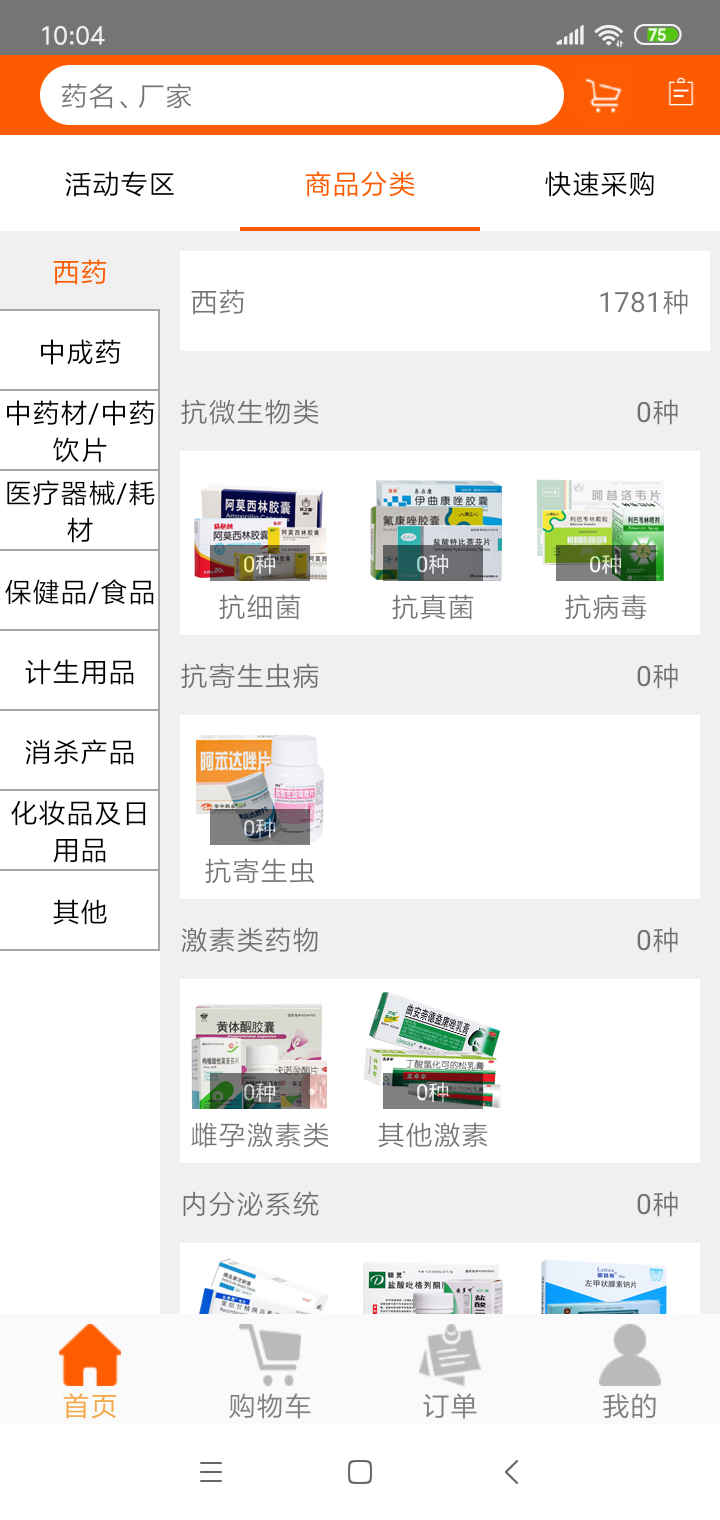View the 雌孕激素类 subcategory
720x1520 pixels.
coord(260,1074)
